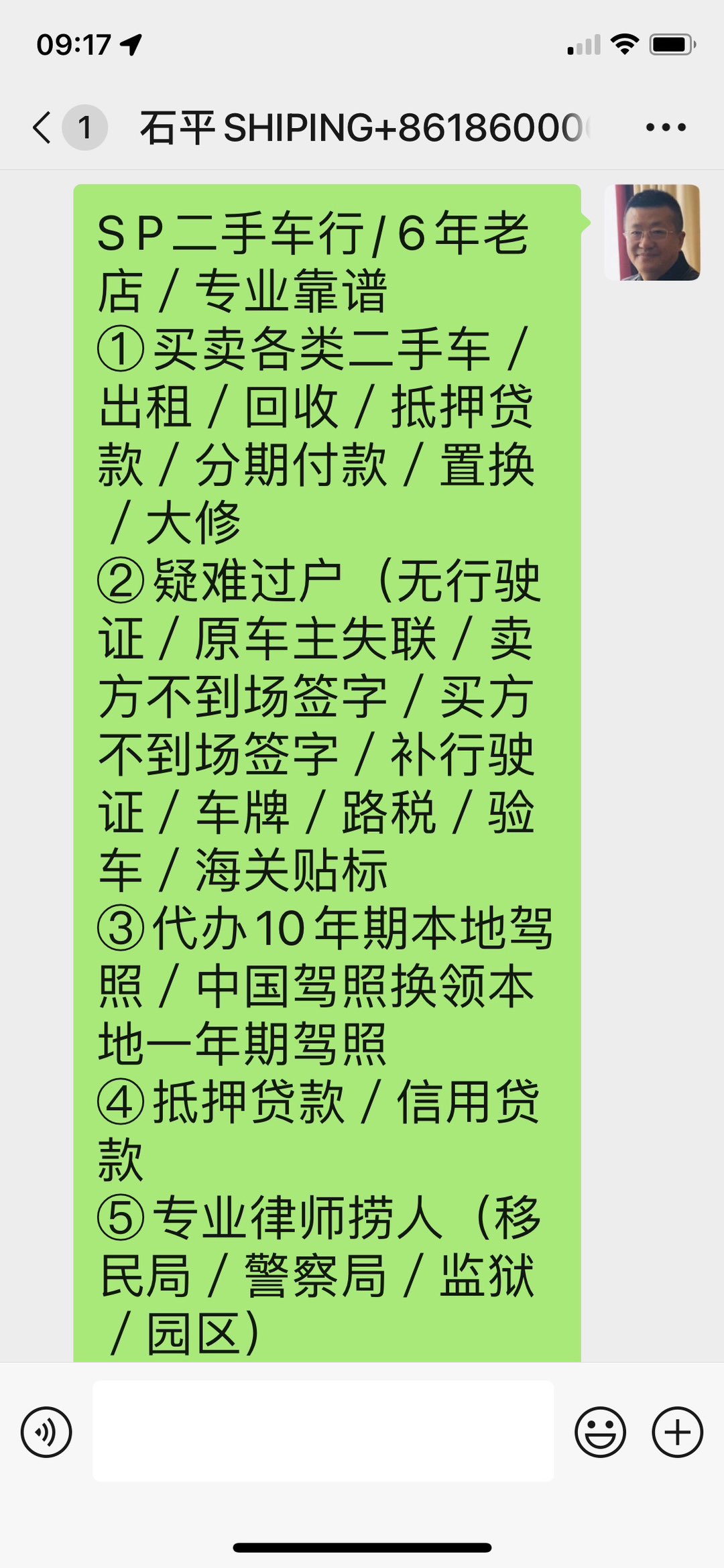Go back to the chat list
Viewport: 724px width, 1568px height.
click(43, 127)
